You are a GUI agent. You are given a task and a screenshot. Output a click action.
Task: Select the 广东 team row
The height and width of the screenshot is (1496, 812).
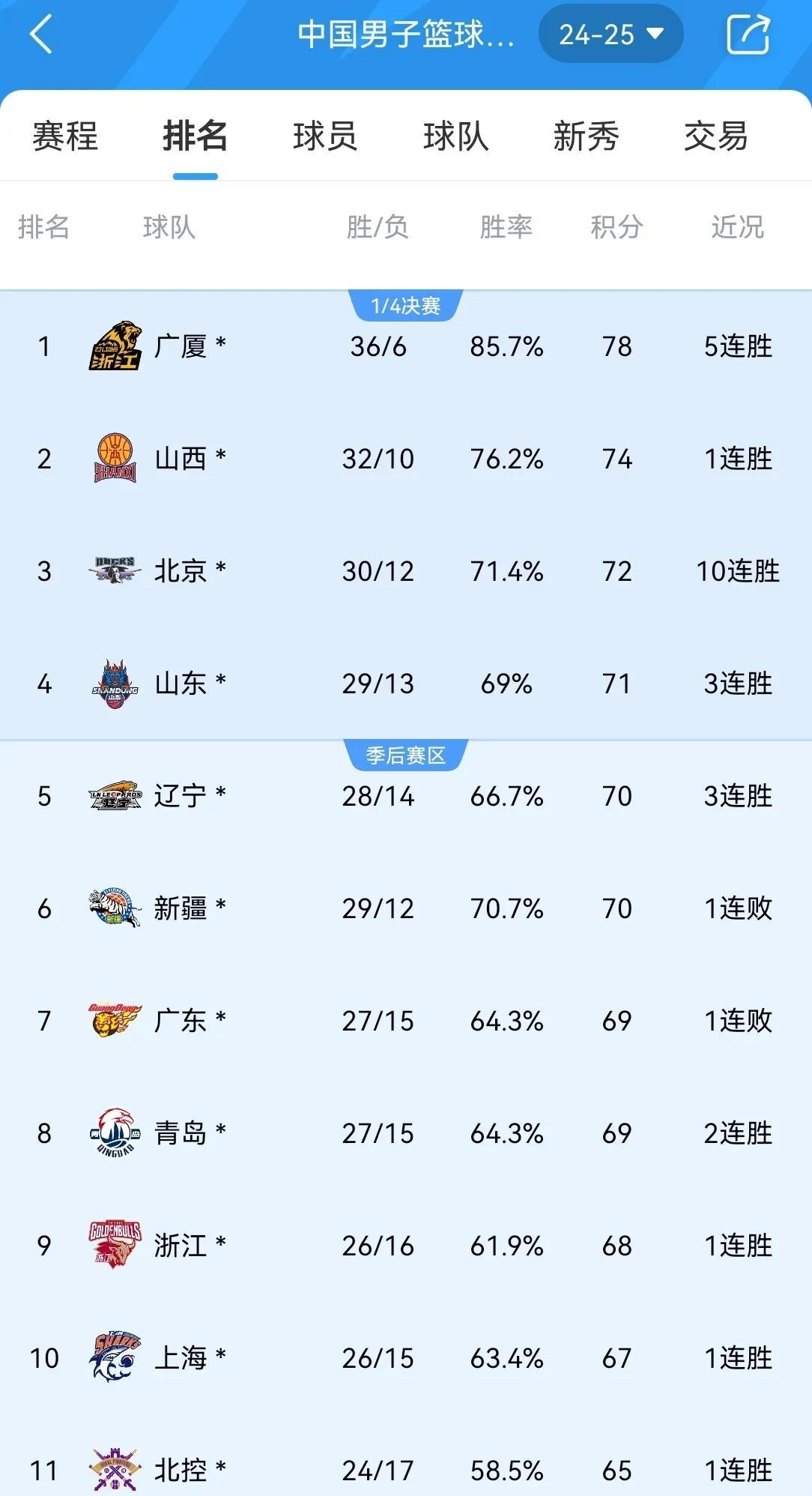pos(406,1021)
